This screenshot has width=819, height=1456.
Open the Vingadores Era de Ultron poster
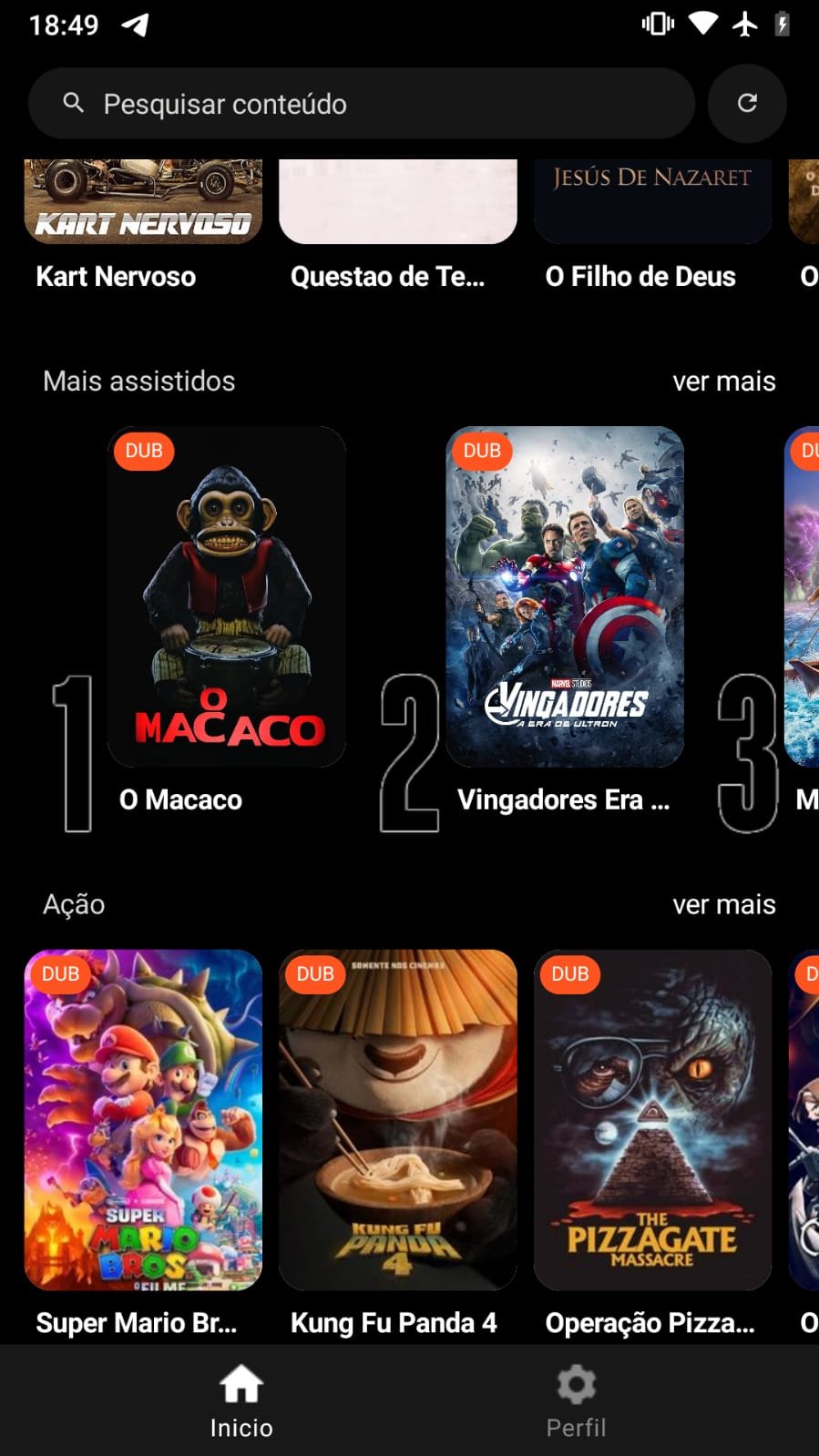(x=564, y=596)
